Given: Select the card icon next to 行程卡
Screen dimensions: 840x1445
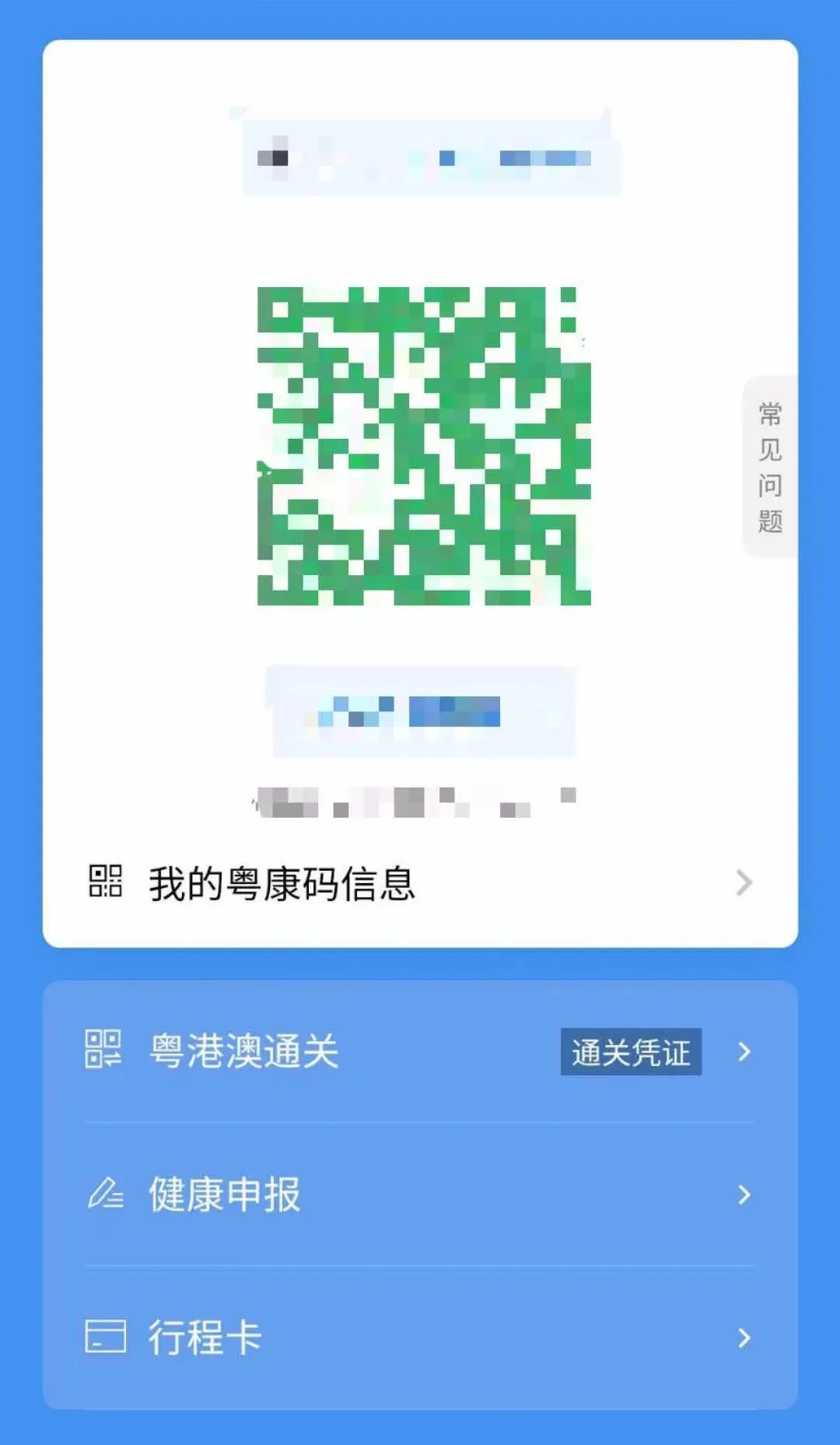Looking at the screenshot, I should [x=107, y=1334].
